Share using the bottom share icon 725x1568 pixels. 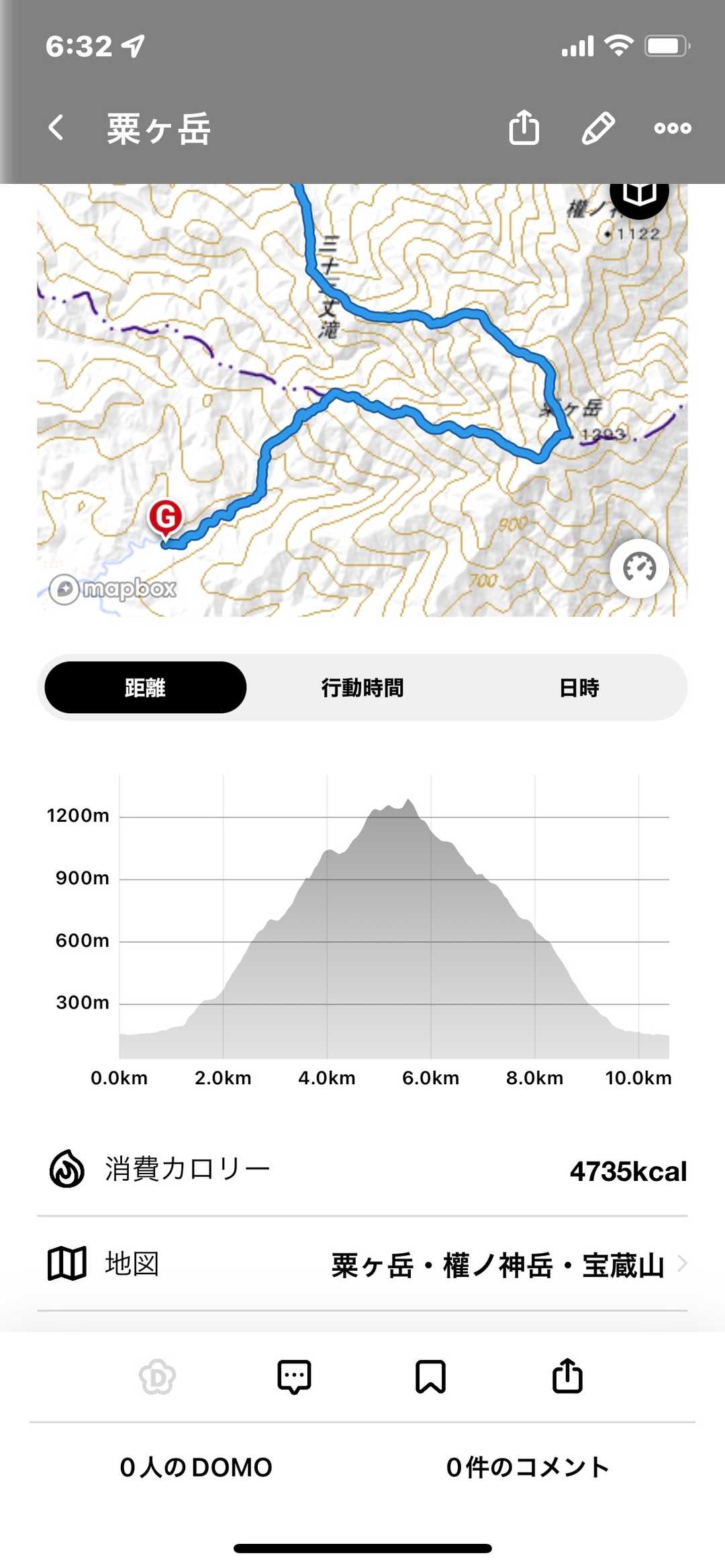[567, 1377]
